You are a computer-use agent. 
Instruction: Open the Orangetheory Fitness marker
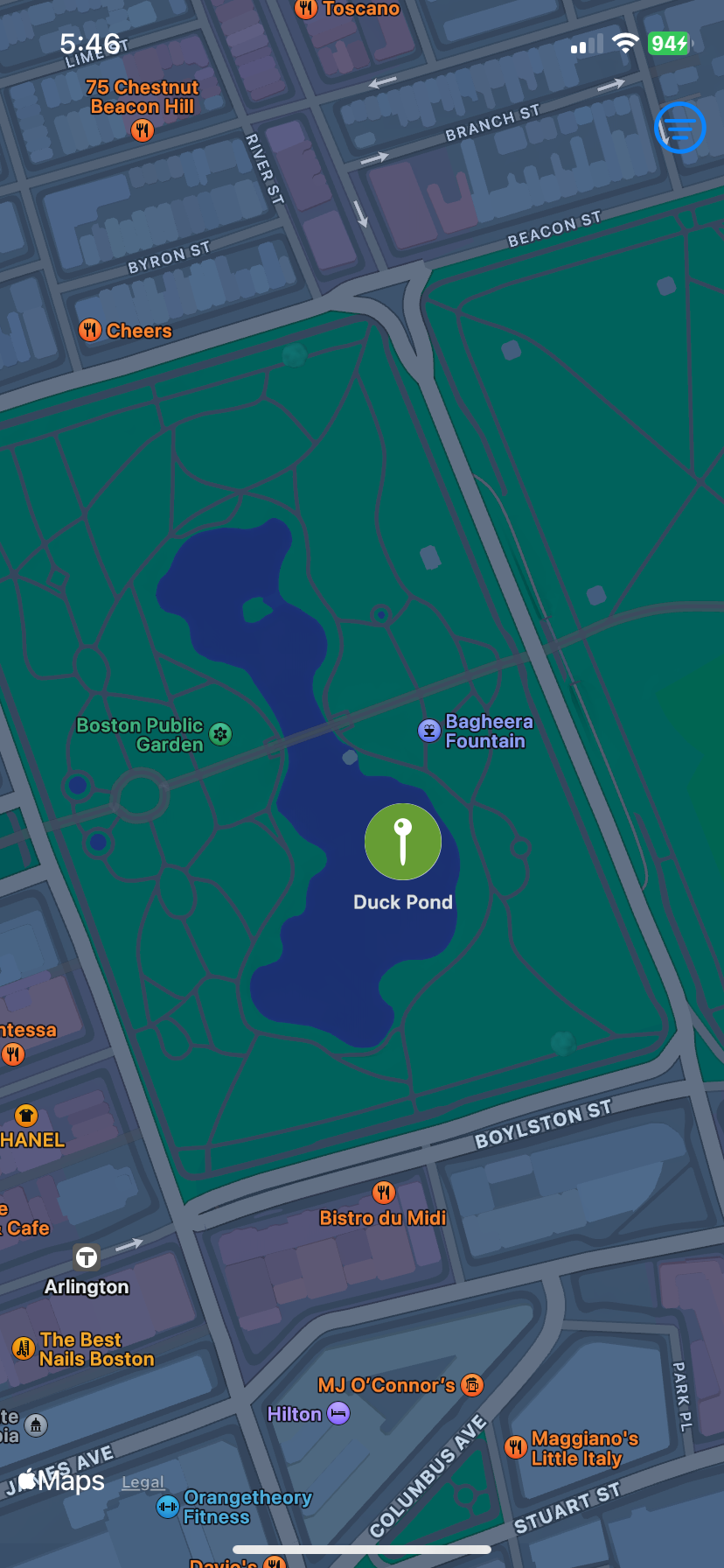point(168,1507)
